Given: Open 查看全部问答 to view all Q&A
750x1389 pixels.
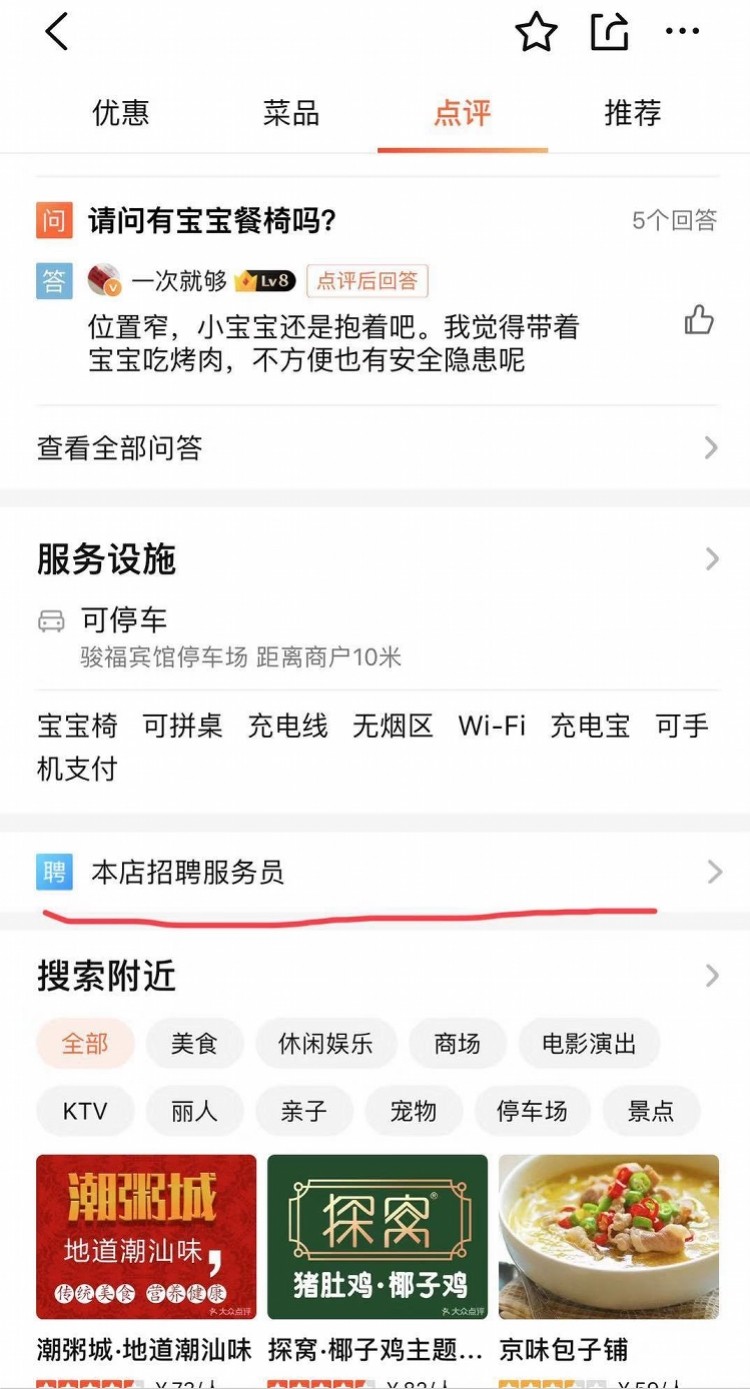Looking at the screenshot, I should pos(376,448).
